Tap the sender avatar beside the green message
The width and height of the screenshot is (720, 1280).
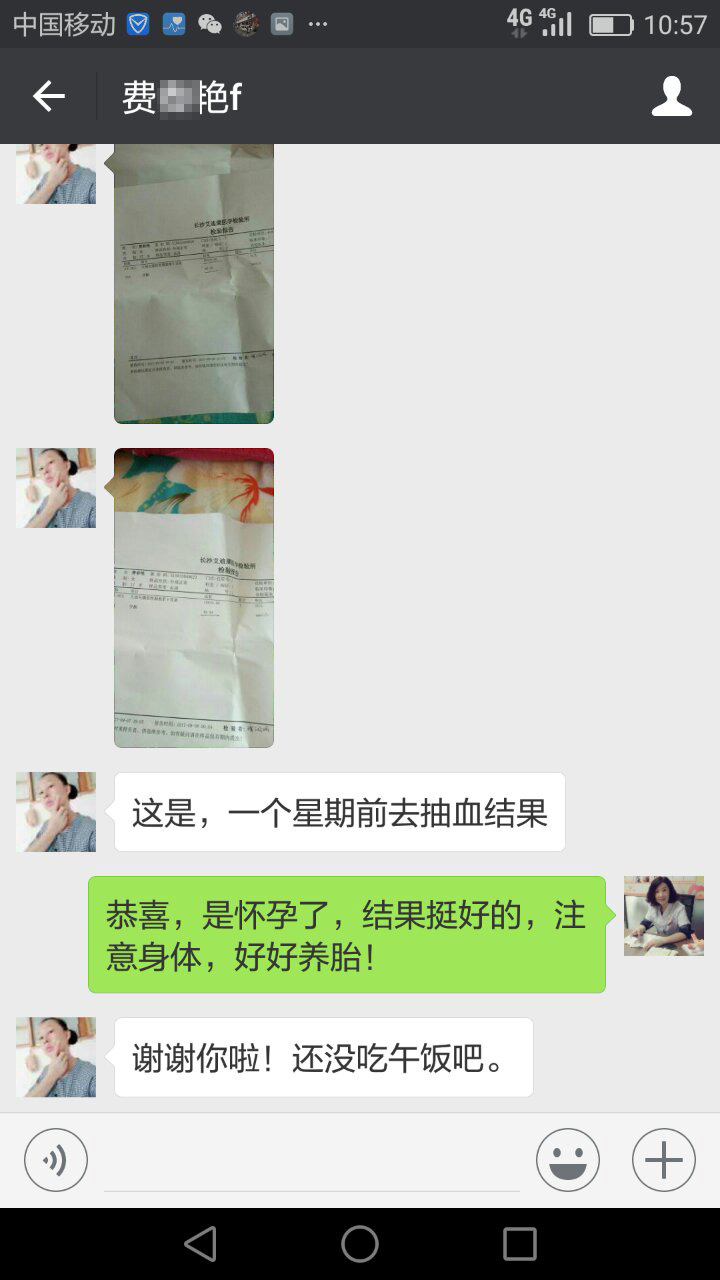tap(664, 916)
